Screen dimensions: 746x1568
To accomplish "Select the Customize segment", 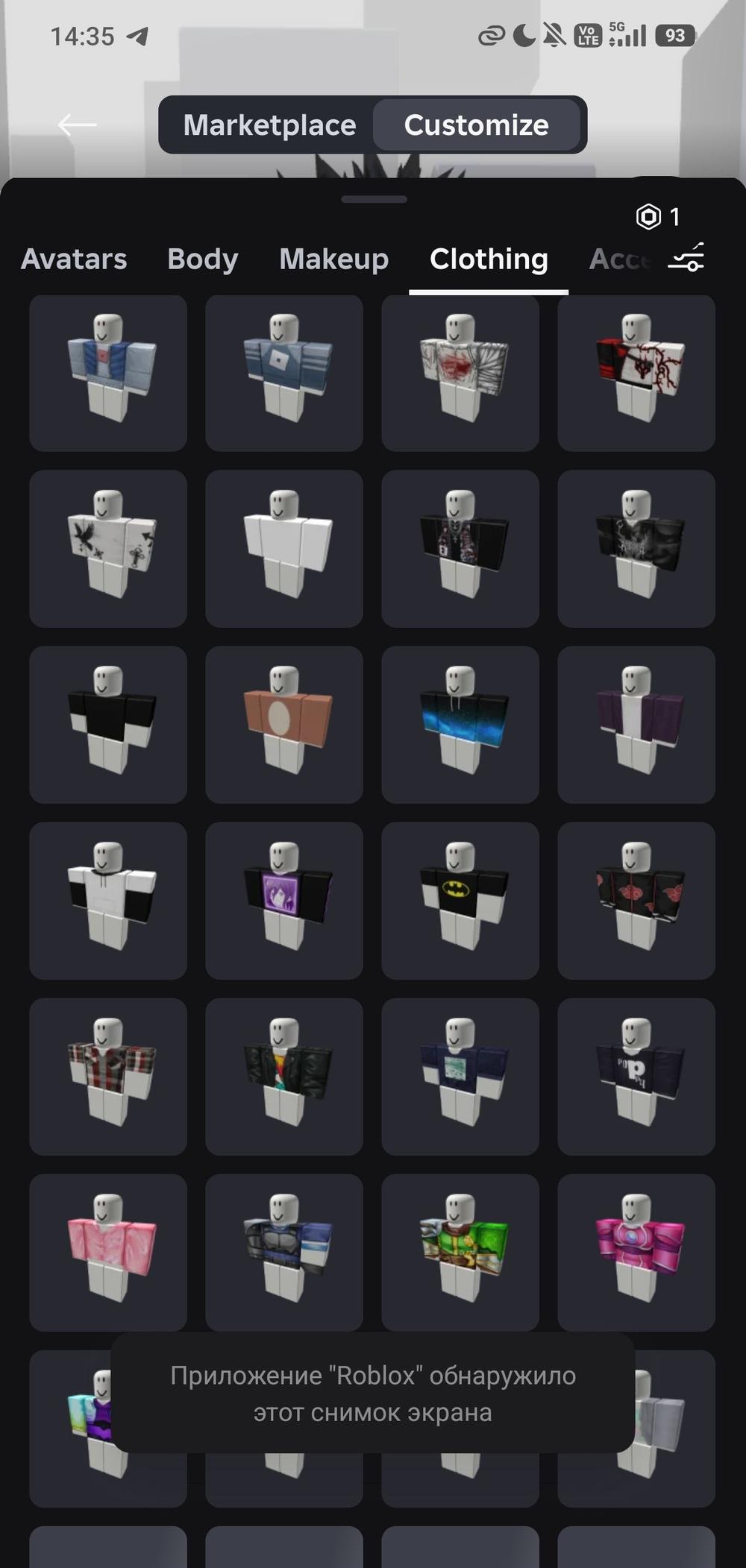I will coord(476,125).
